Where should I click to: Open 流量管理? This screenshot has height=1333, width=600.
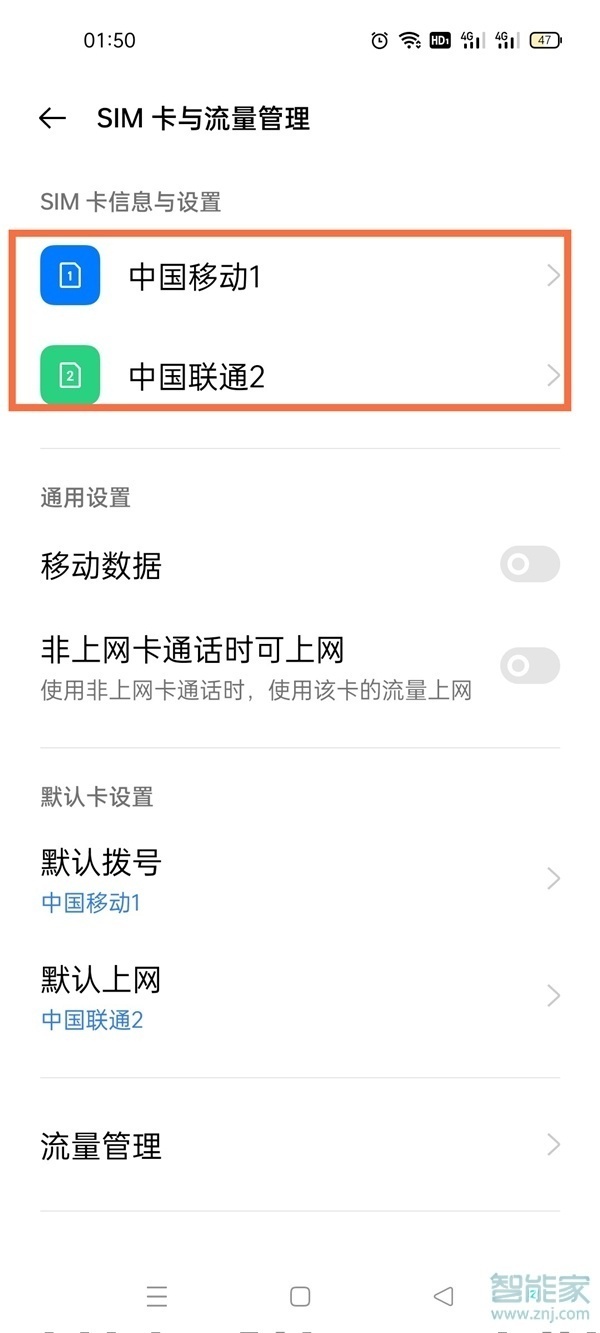300,1145
